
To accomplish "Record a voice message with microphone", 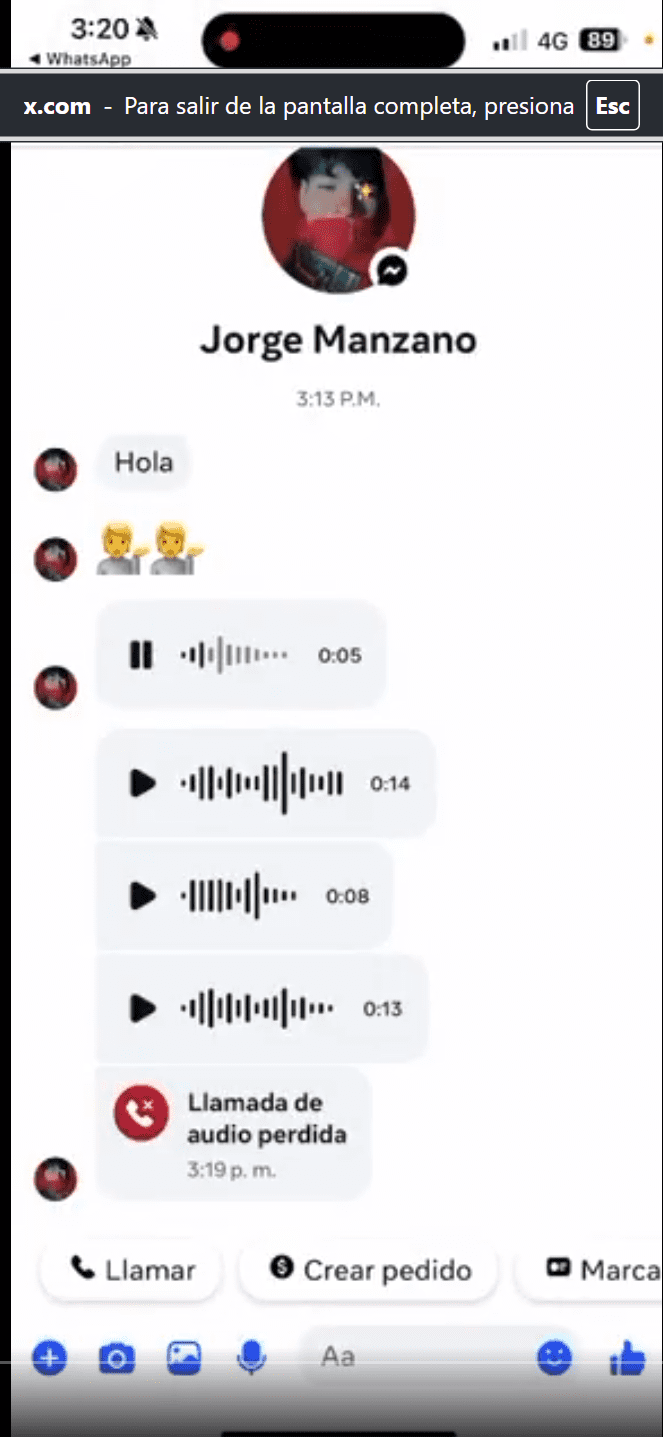I will tap(251, 1357).
